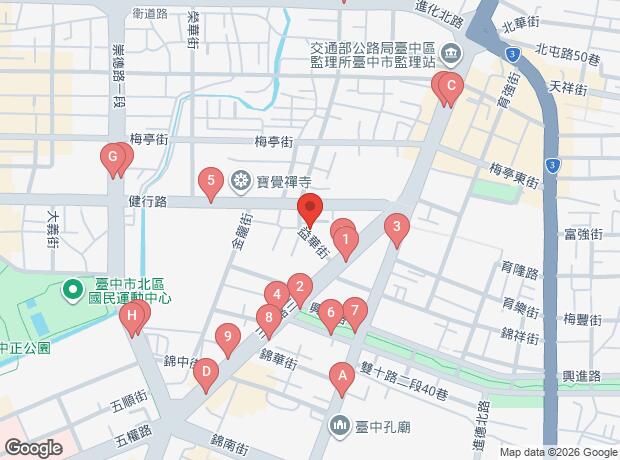This screenshot has height=460, width=620.
Task: Tap the 臺中市北區國民運動中心 place icon
Action: click(73, 292)
